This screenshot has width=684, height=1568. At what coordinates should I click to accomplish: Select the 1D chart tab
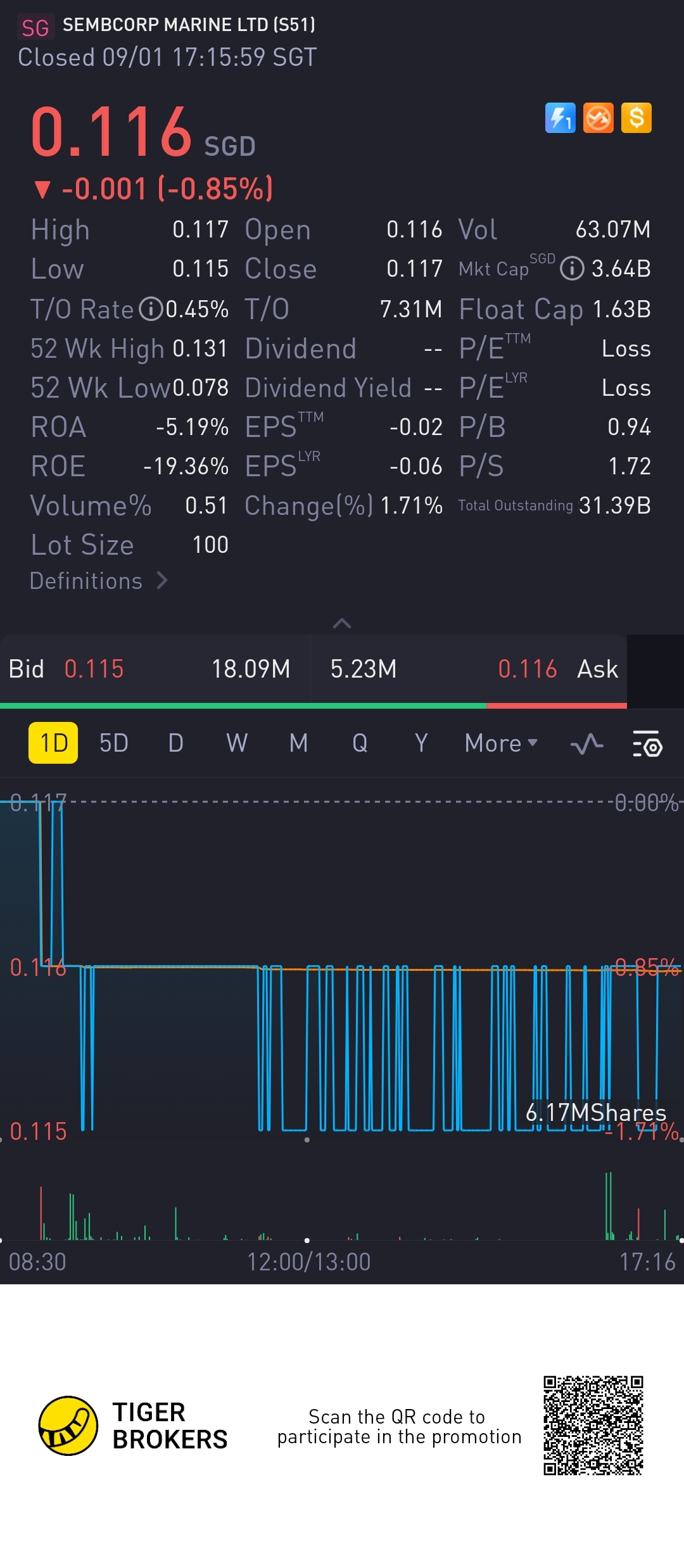(53, 743)
